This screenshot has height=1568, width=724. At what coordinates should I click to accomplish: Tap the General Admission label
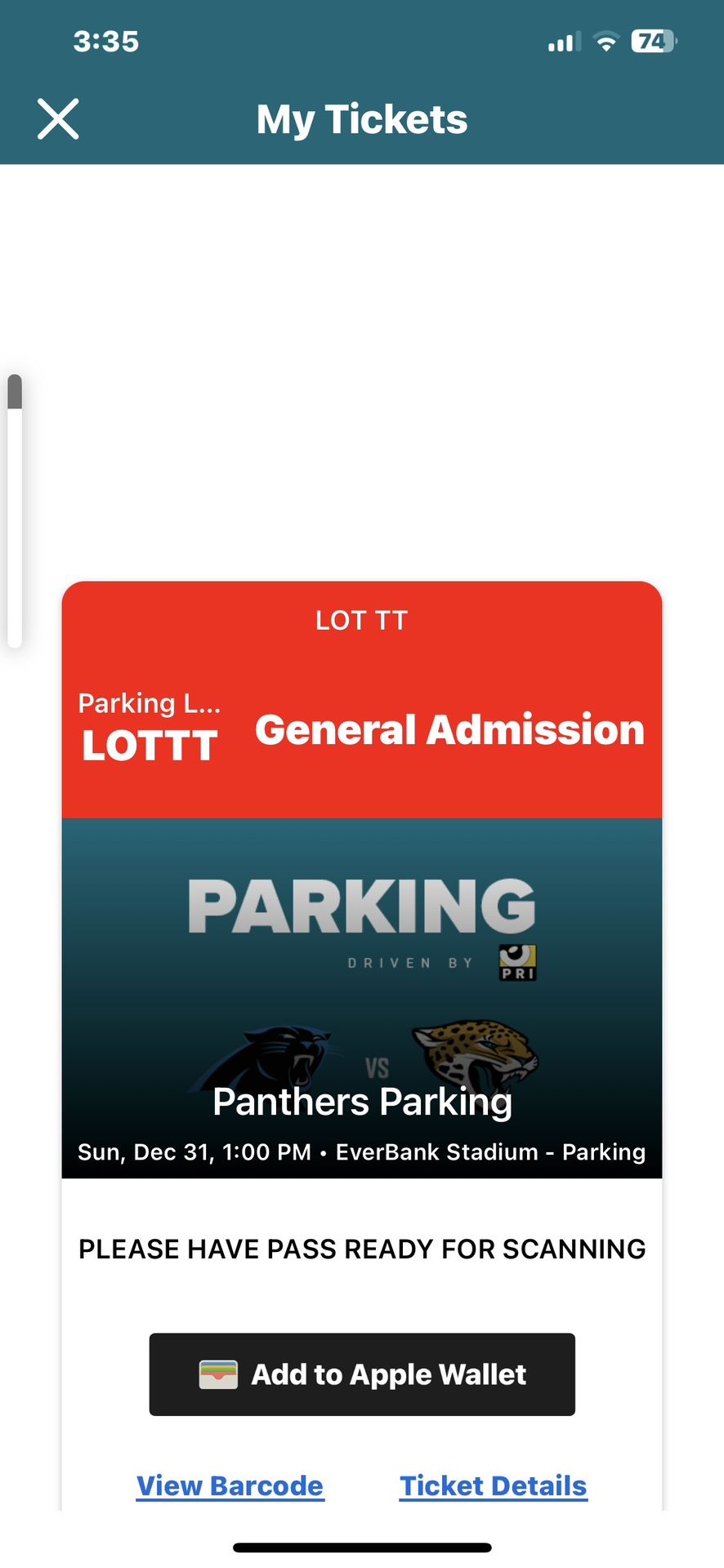tap(449, 729)
